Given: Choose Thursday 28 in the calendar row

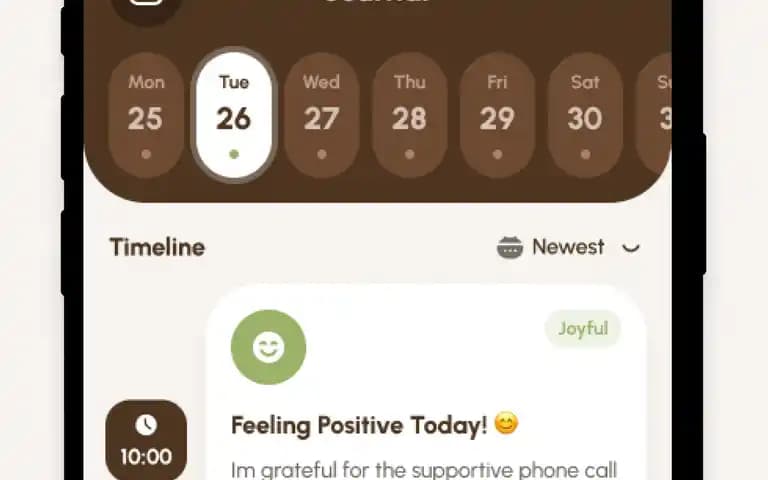Looking at the screenshot, I should point(409,116).
